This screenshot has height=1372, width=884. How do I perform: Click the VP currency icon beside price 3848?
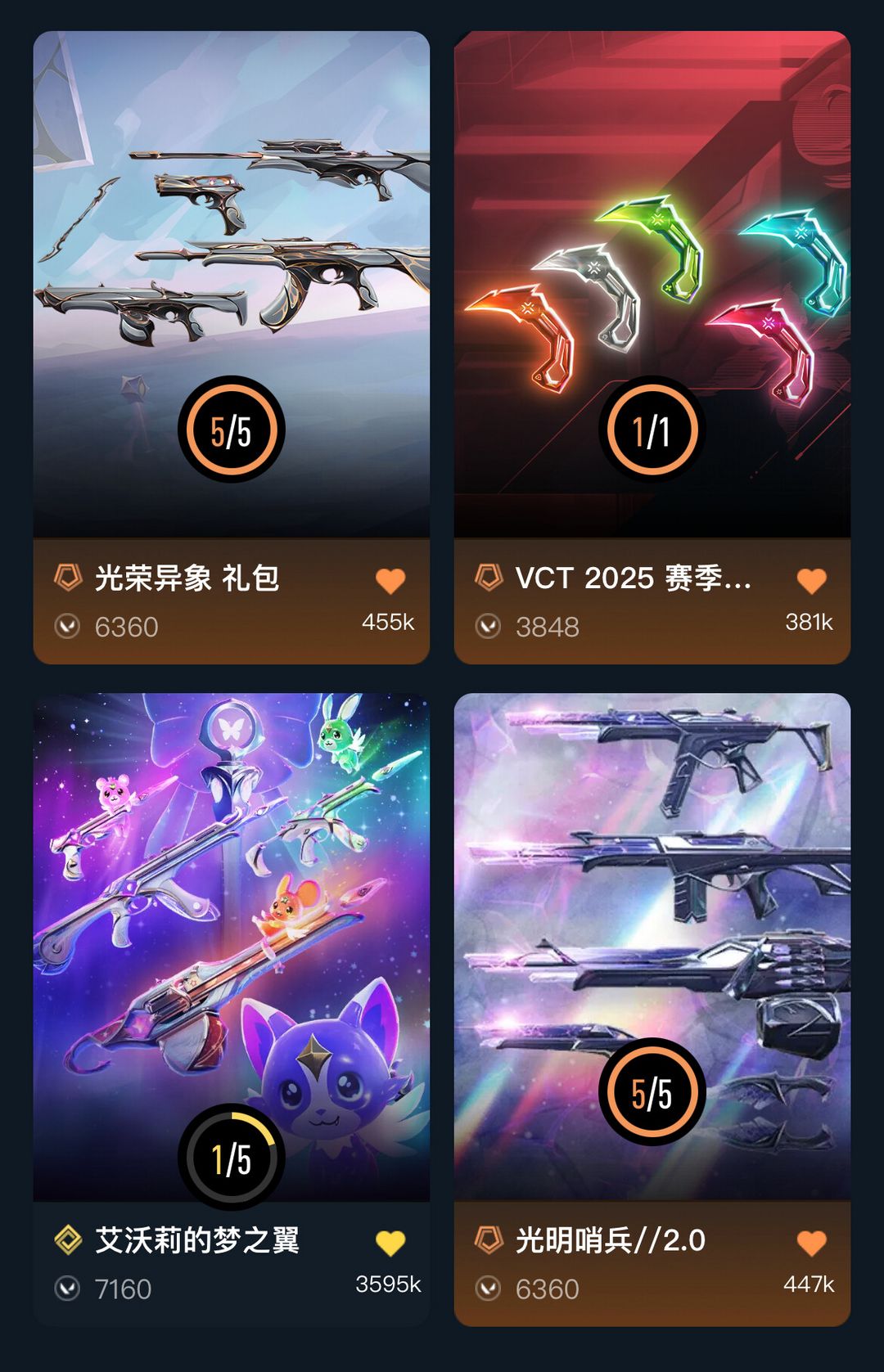coord(489,626)
